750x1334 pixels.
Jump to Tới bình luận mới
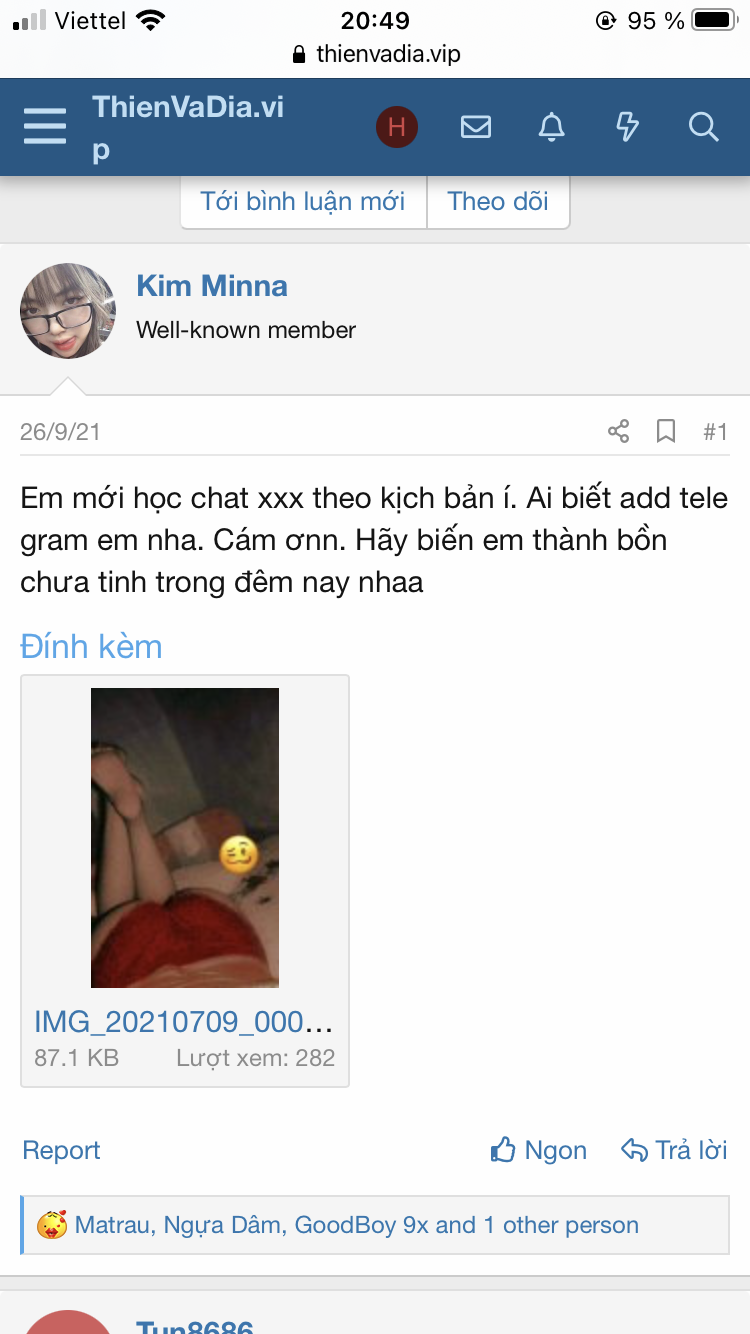coord(303,202)
